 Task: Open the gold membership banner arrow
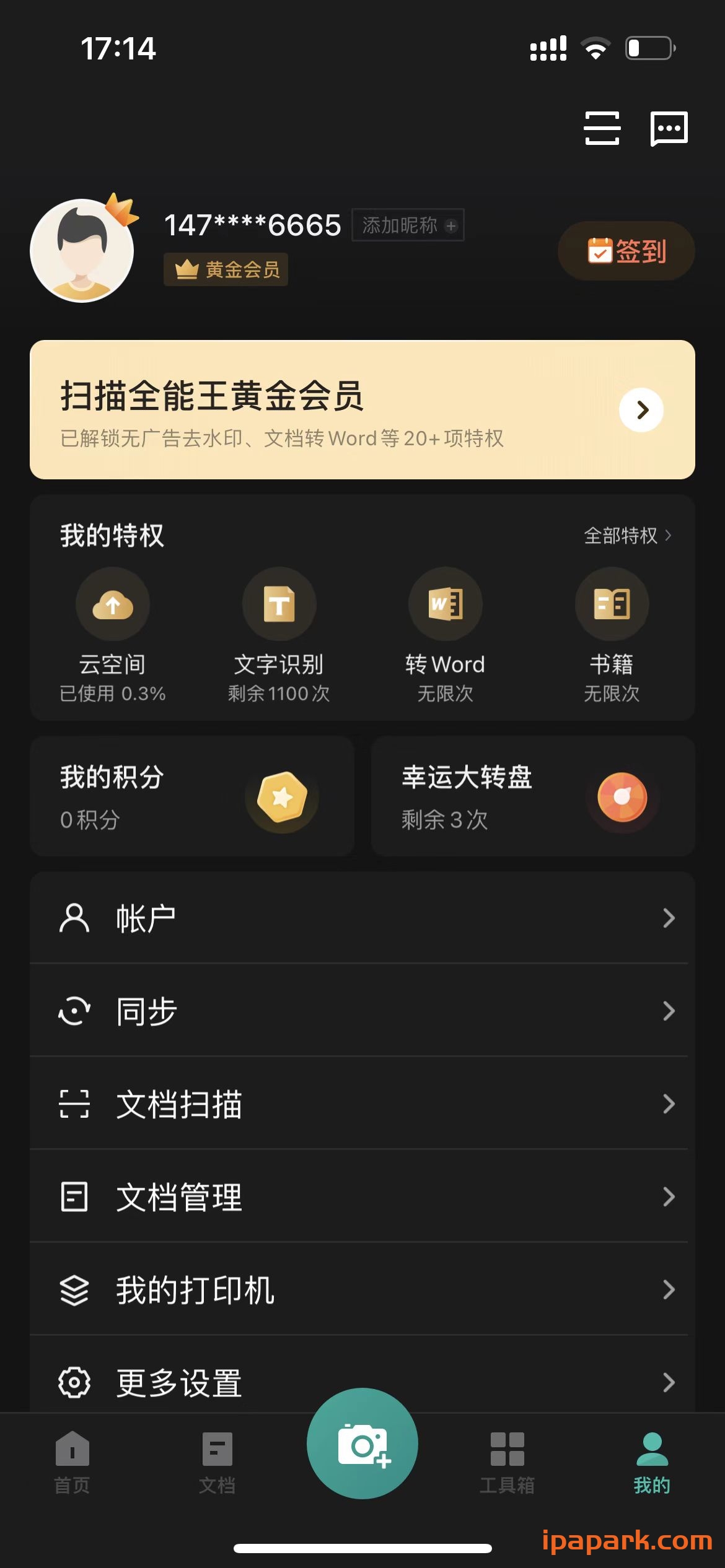640,409
